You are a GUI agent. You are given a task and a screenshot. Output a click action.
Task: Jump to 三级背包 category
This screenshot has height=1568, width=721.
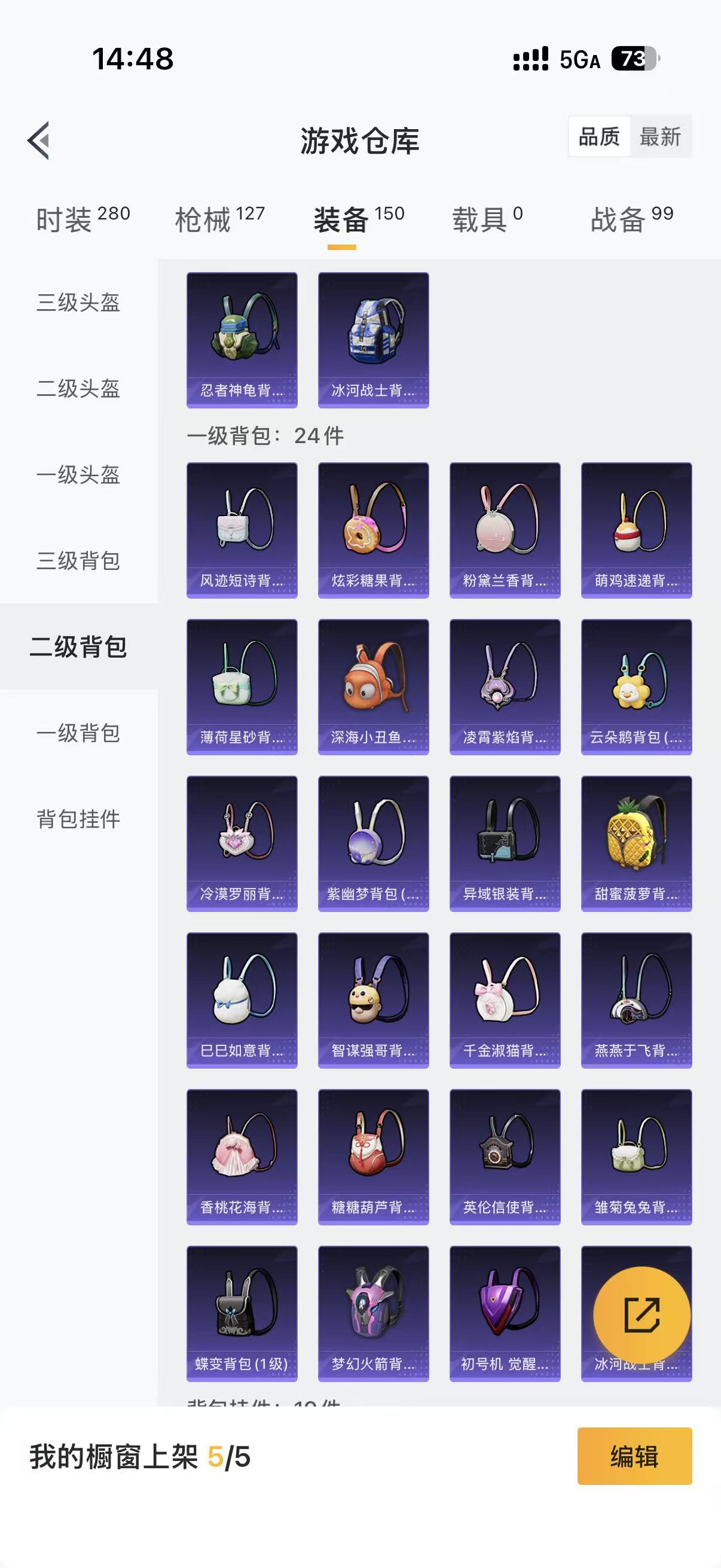point(78,560)
